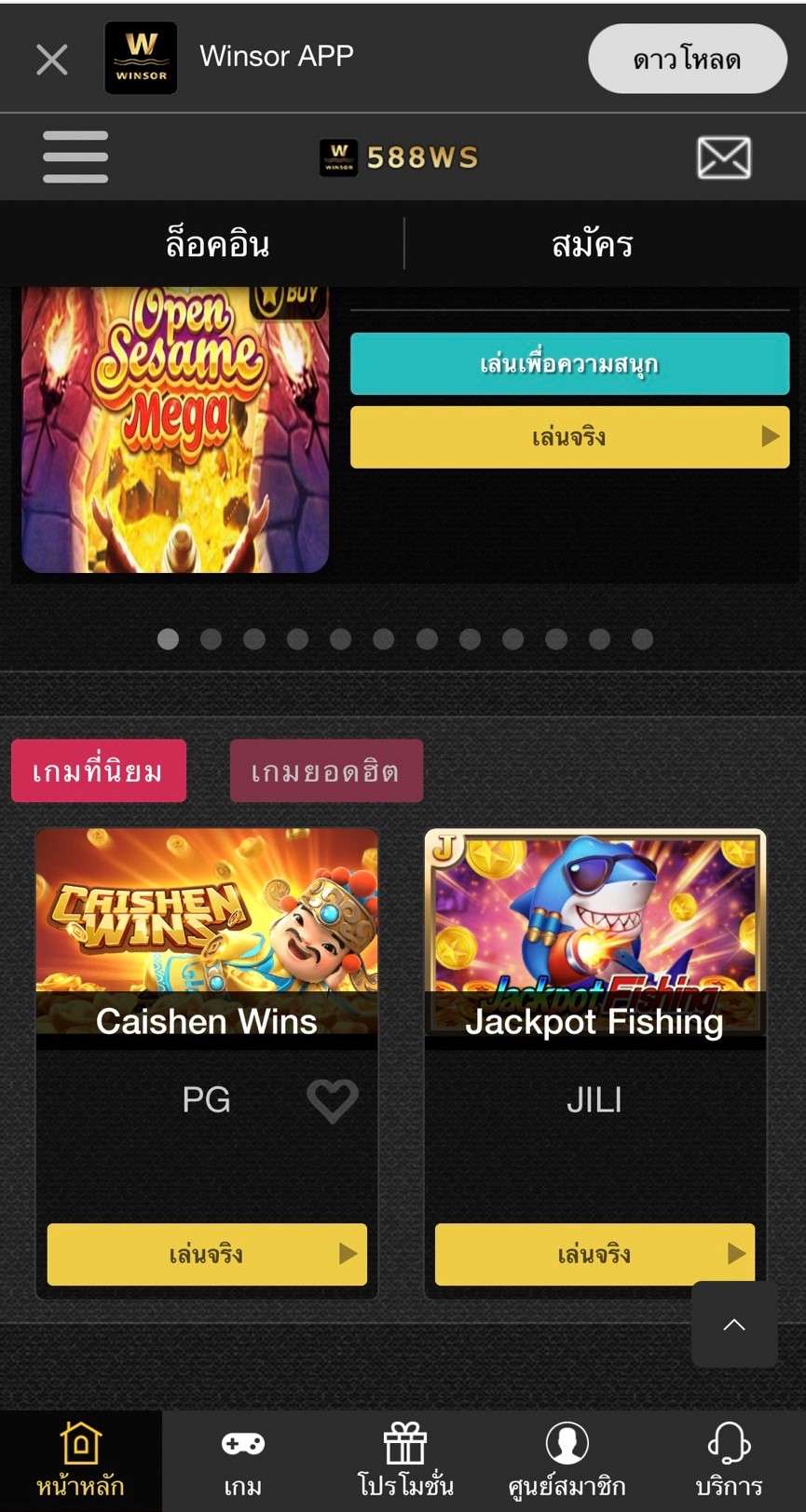Favorite Caishen Wins with the heart
The image size is (806, 1512).
(332, 1100)
